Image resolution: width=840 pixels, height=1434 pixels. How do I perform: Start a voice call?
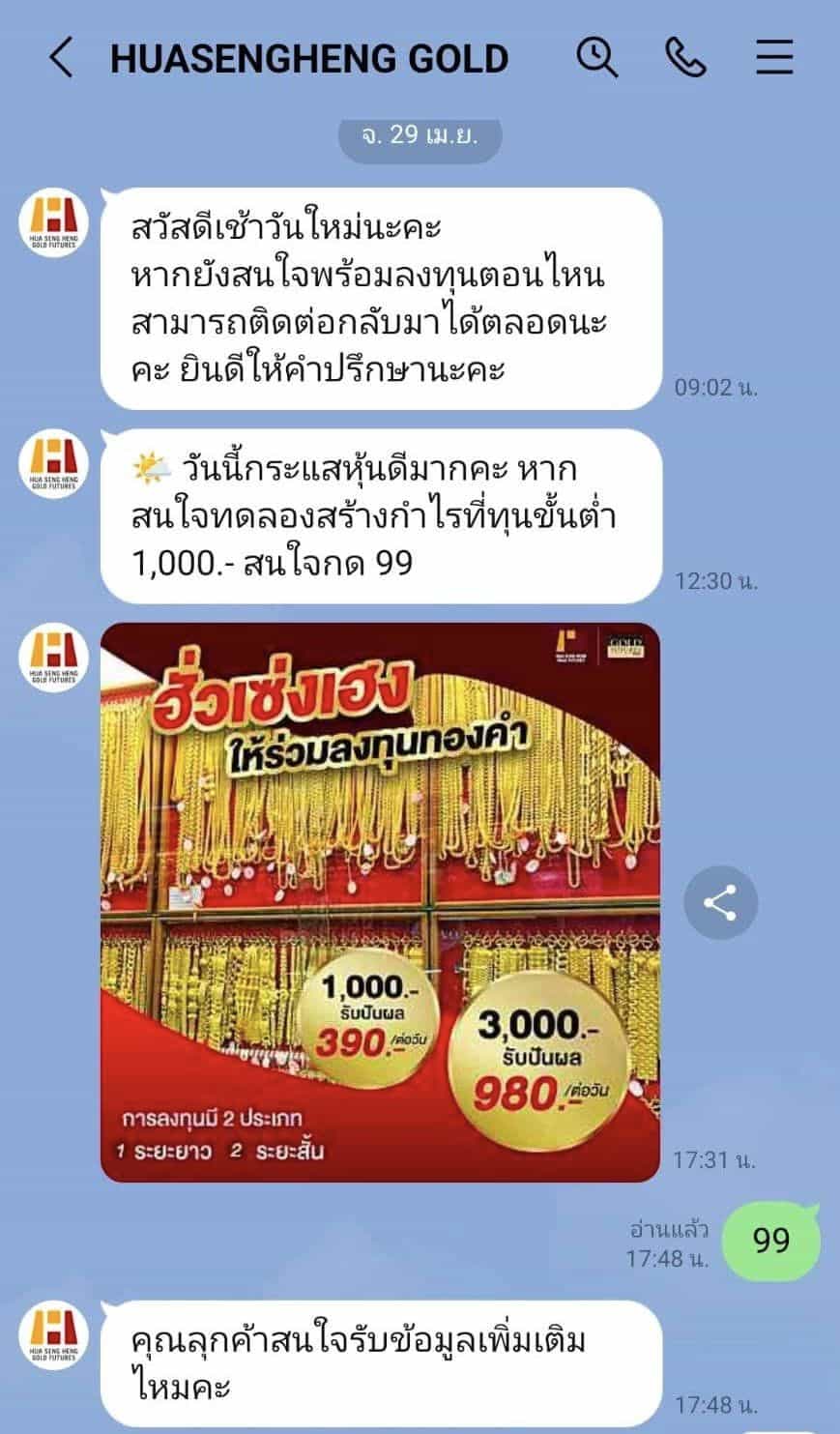click(685, 58)
